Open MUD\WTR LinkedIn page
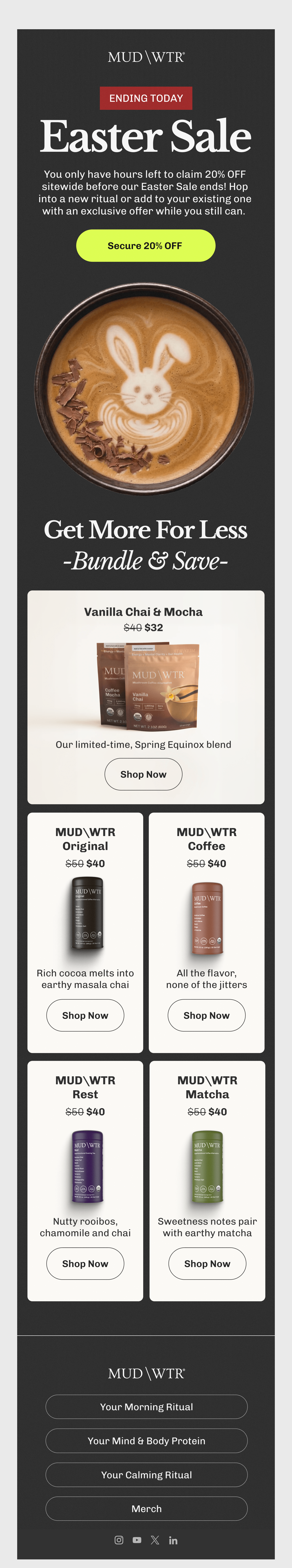Viewport: 292px width, 1568px height. pos(173,1540)
